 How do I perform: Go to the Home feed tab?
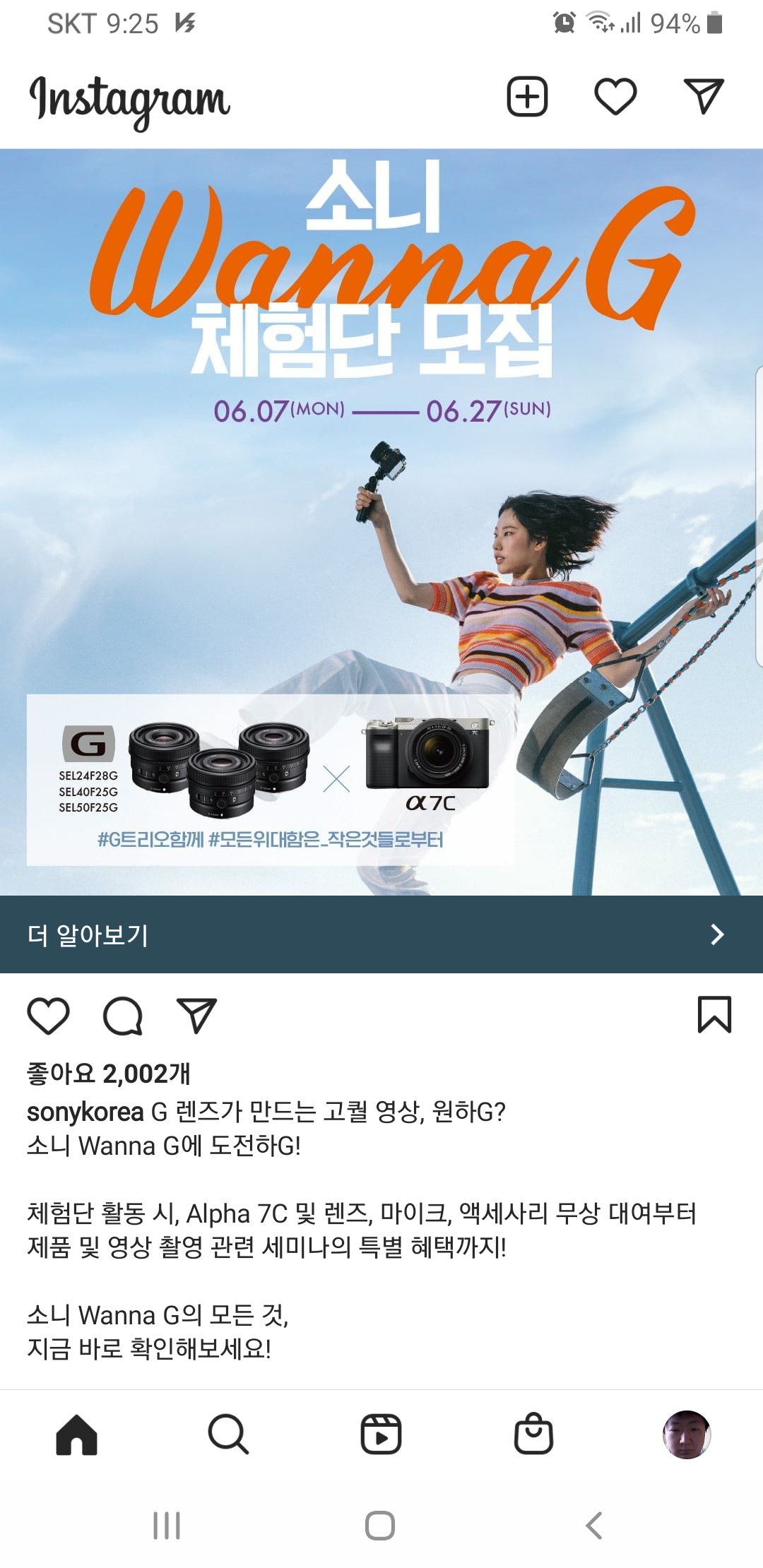(x=76, y=1435)
